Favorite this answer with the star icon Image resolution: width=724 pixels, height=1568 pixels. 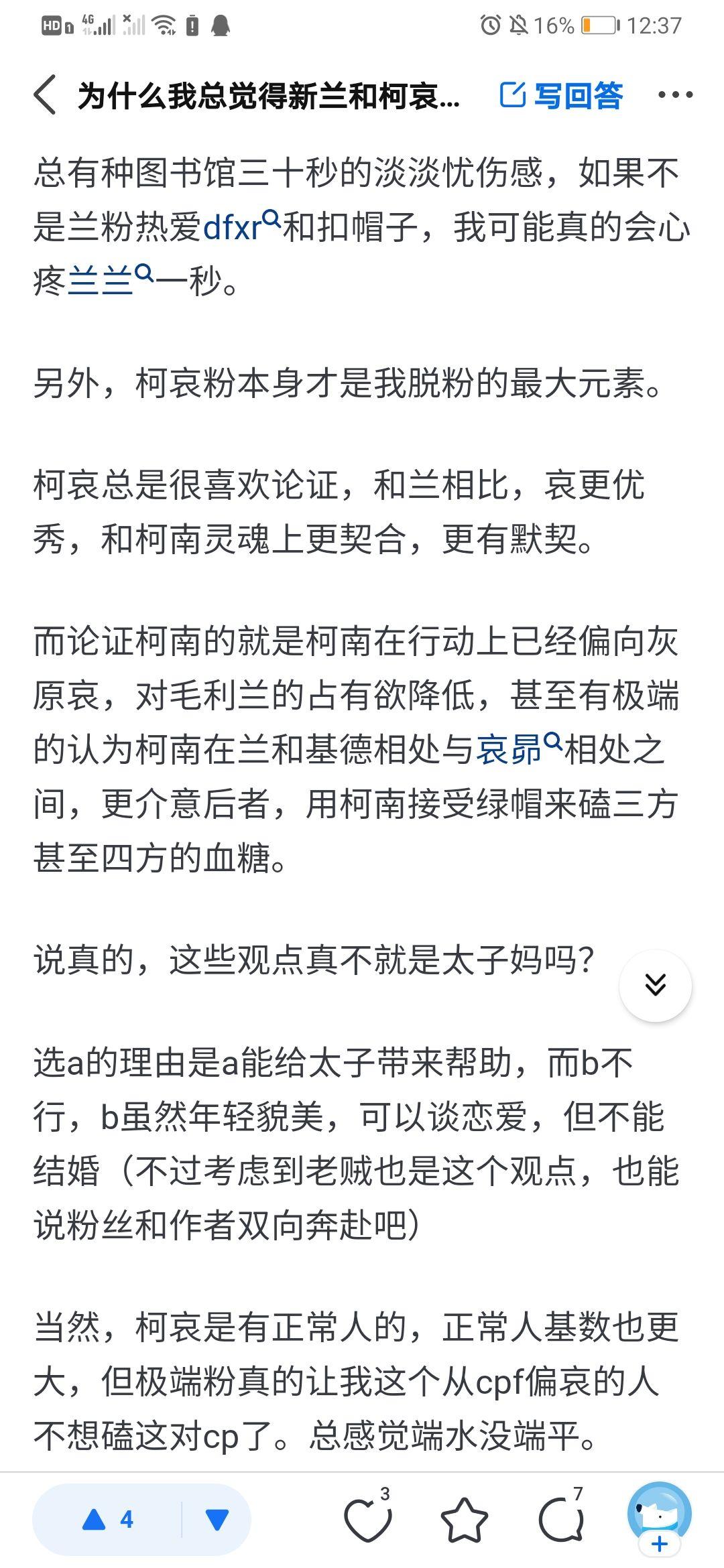click(464, 1519)
